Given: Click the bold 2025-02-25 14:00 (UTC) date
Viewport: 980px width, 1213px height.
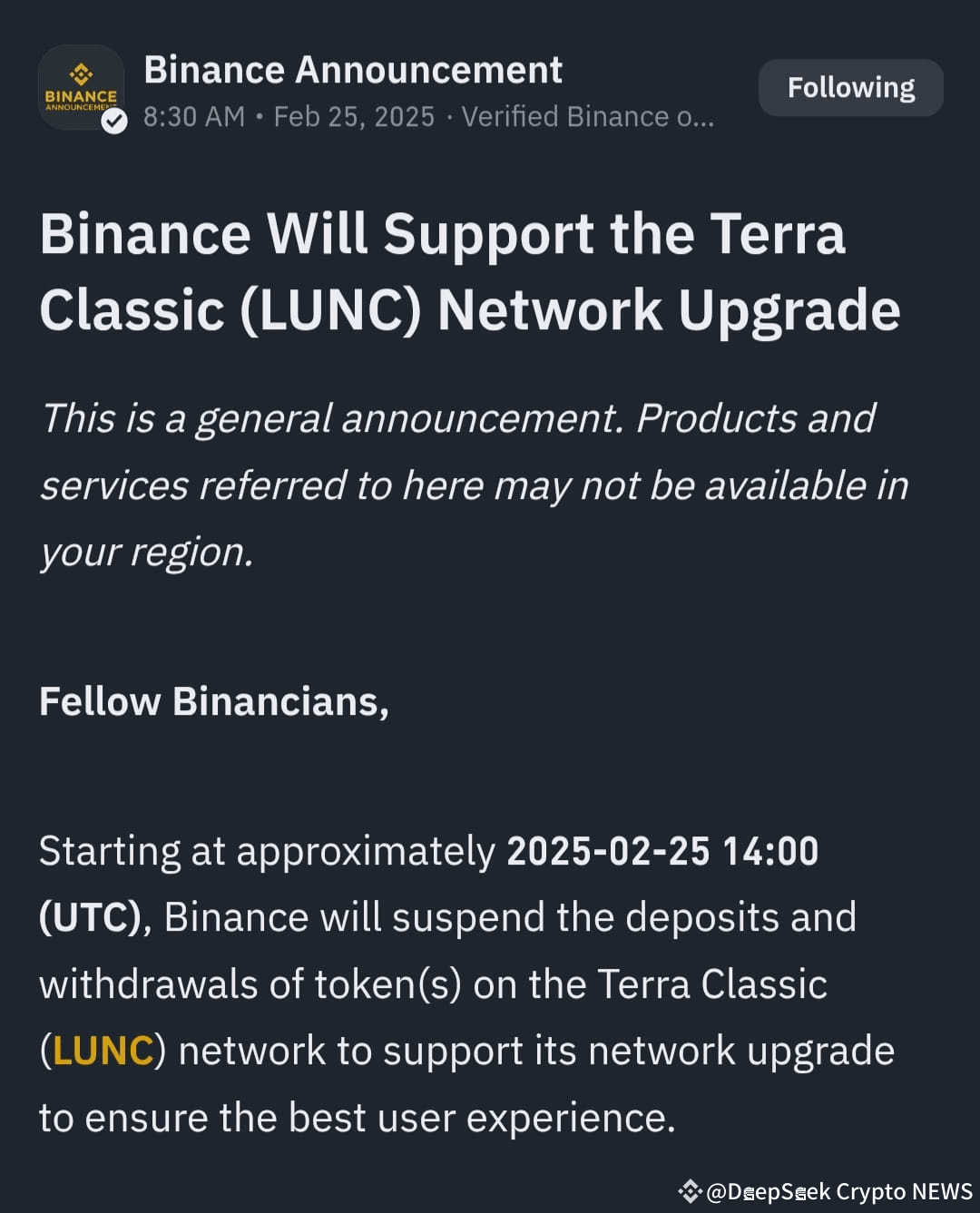Looking at the screenshot, I should click(x=663, y=851).
